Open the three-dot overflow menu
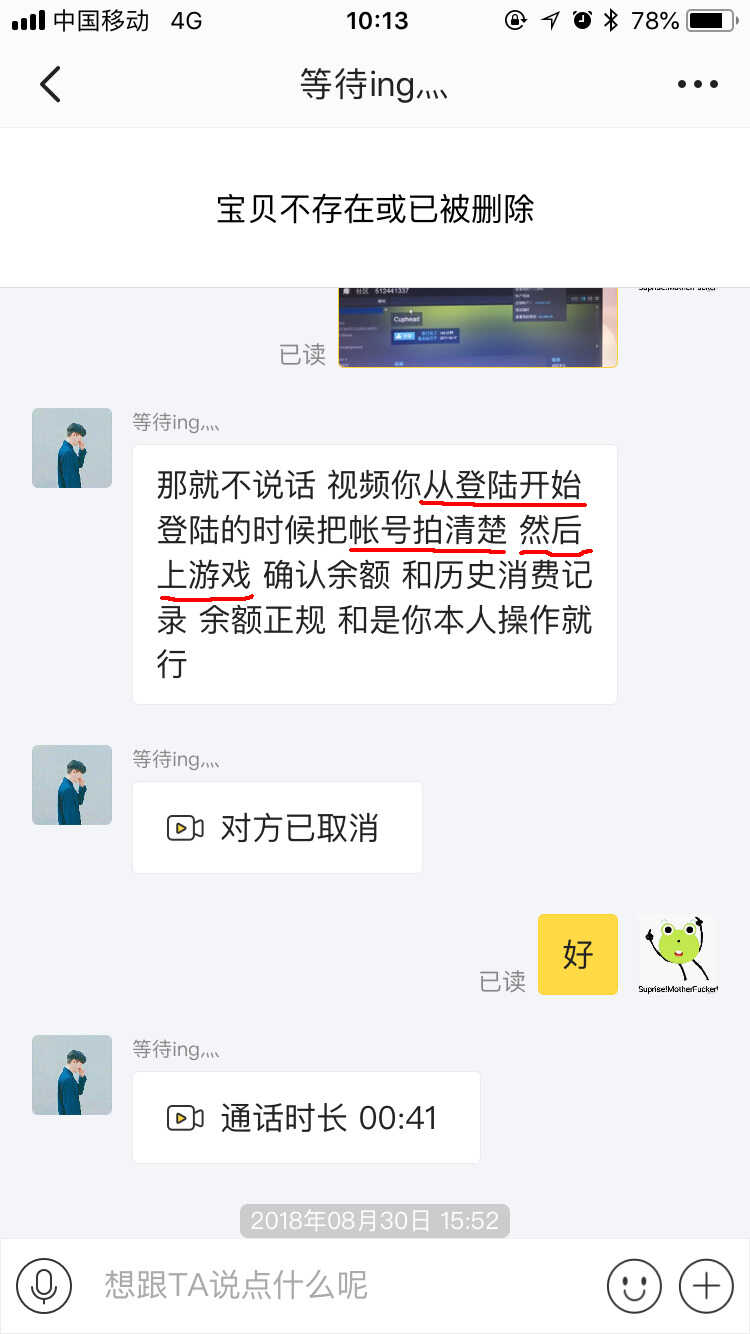Screen dimensions: 750x1334 697,85
